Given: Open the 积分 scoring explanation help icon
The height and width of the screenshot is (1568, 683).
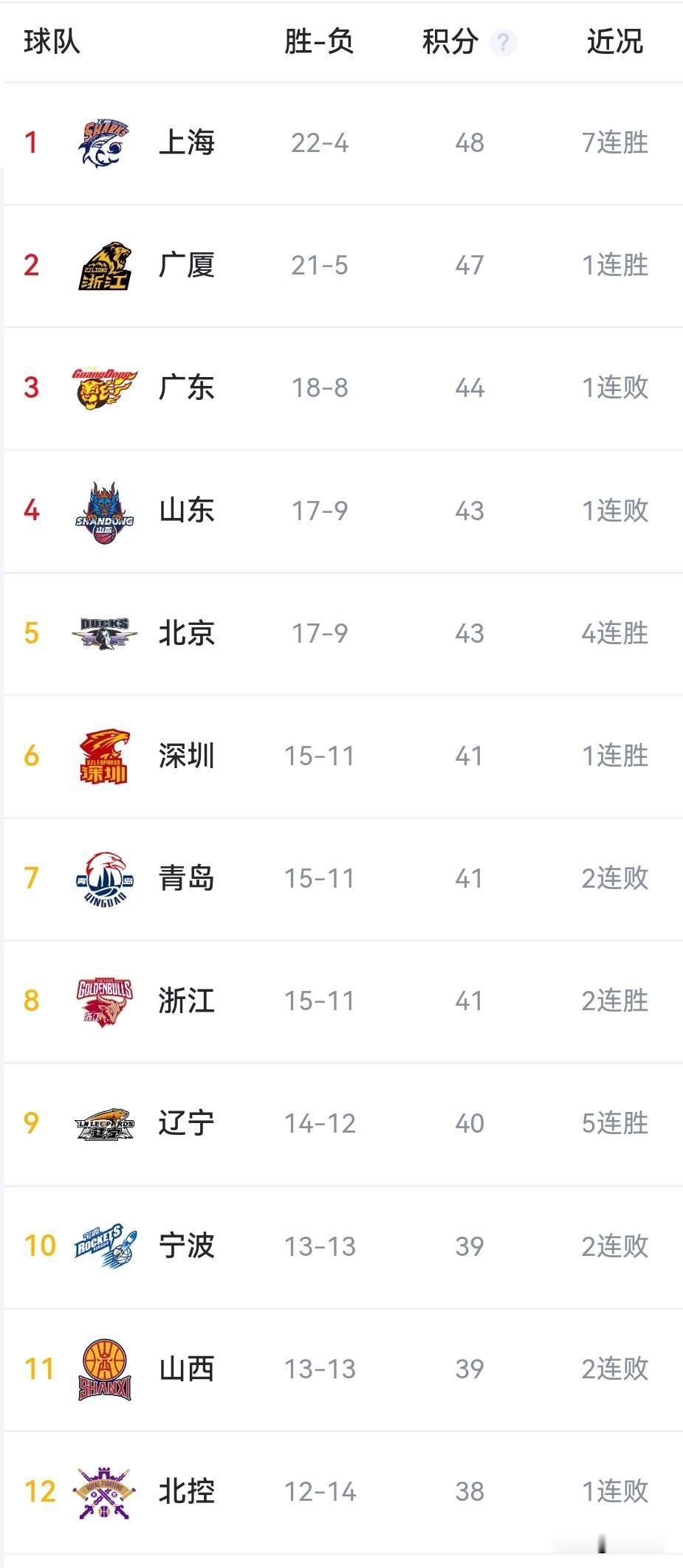Looking at the screenshot, I should coord(504,43).
